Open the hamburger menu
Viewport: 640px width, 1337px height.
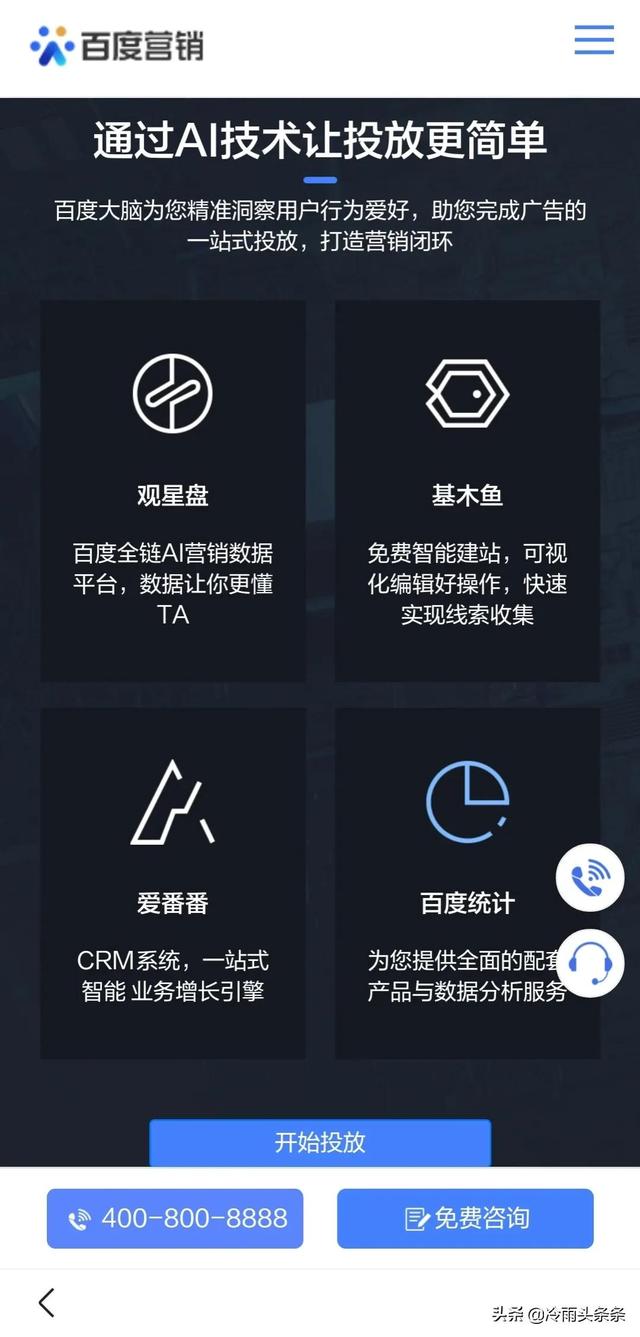594,39
